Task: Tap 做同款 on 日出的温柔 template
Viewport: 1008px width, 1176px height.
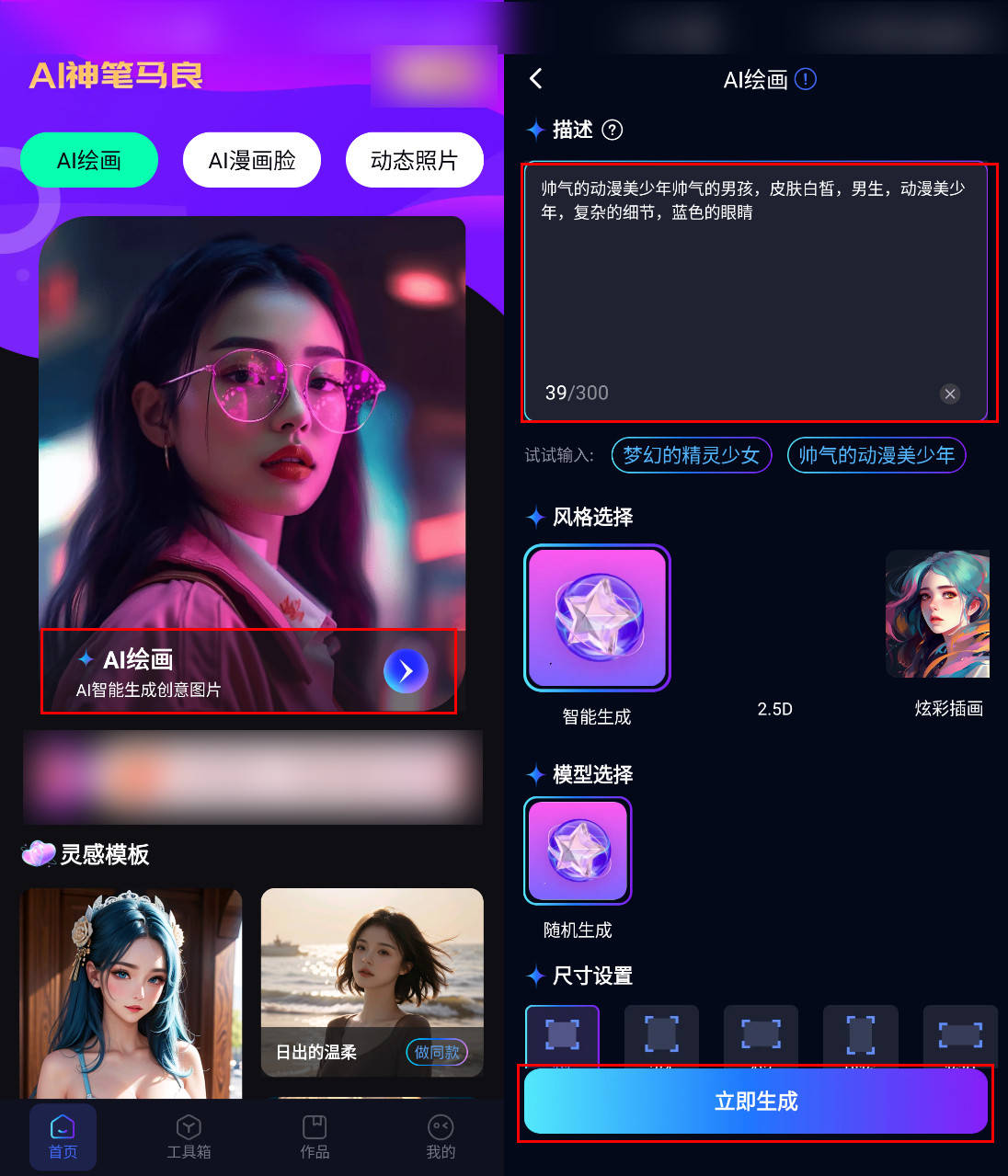Action: coord(437,1052)
